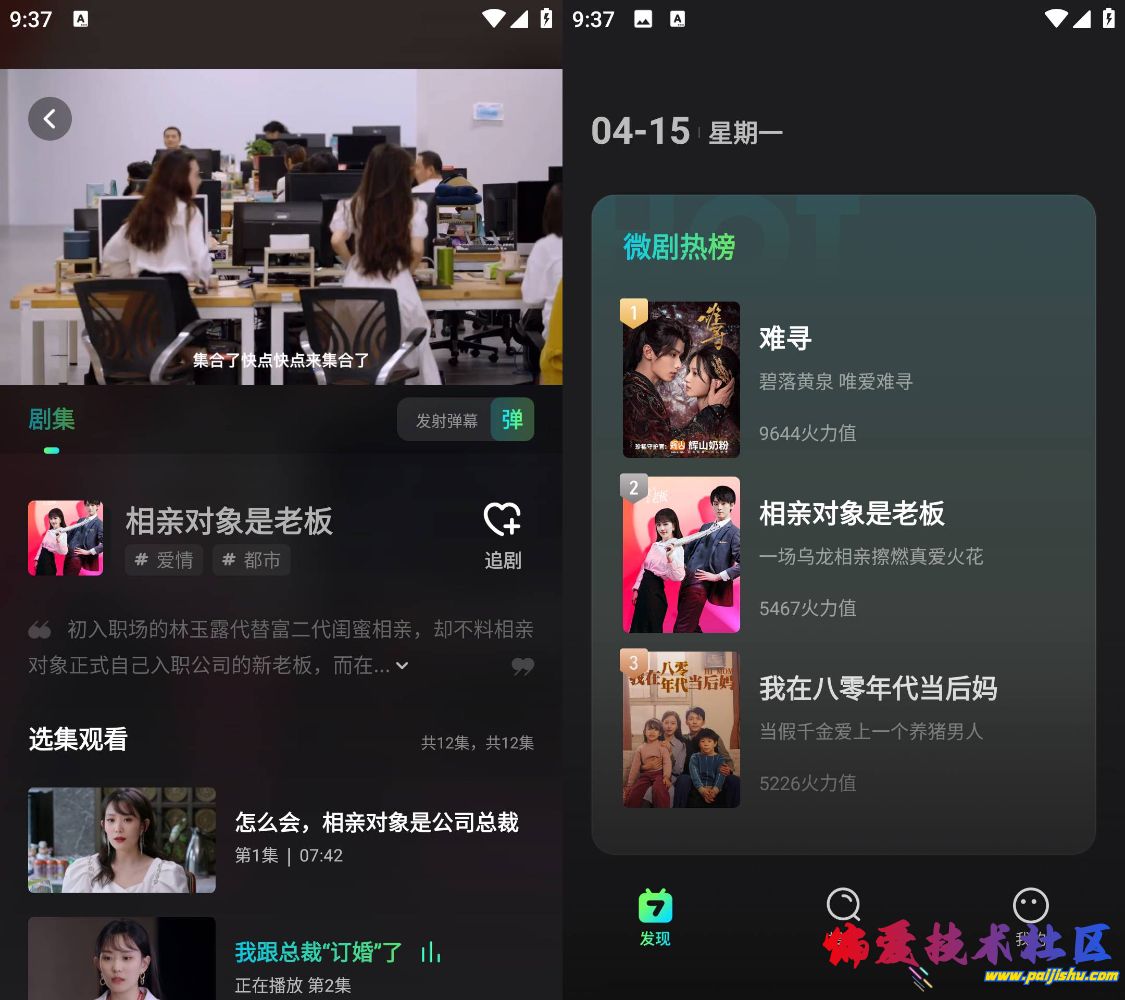Open 难寻 from the 微剧热榜 hot list

784,380
